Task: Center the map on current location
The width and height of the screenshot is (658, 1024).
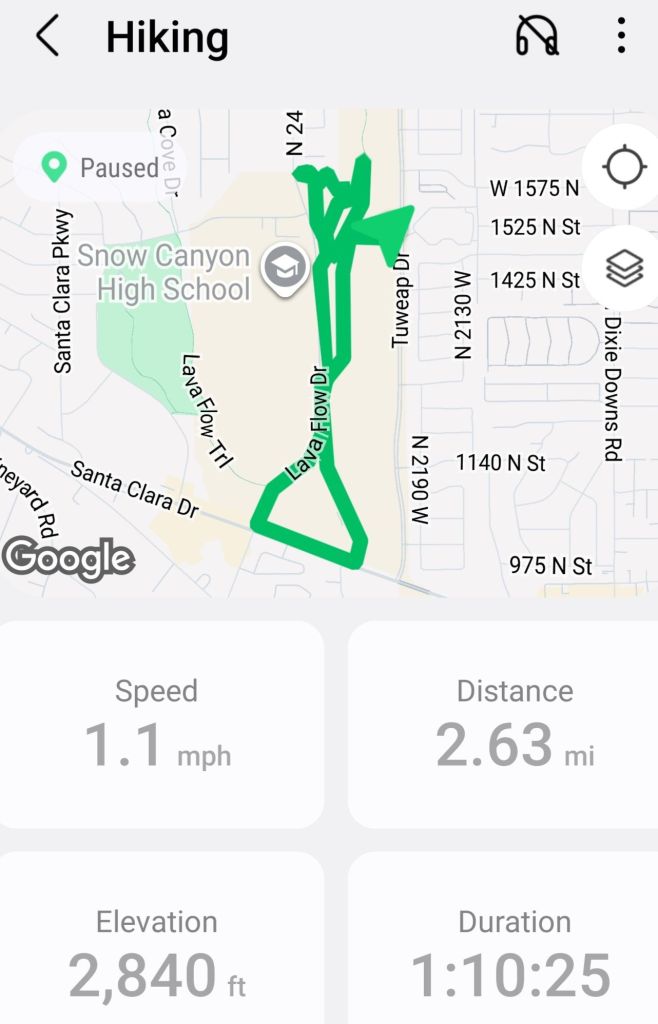Action: [x=624, y=167]
